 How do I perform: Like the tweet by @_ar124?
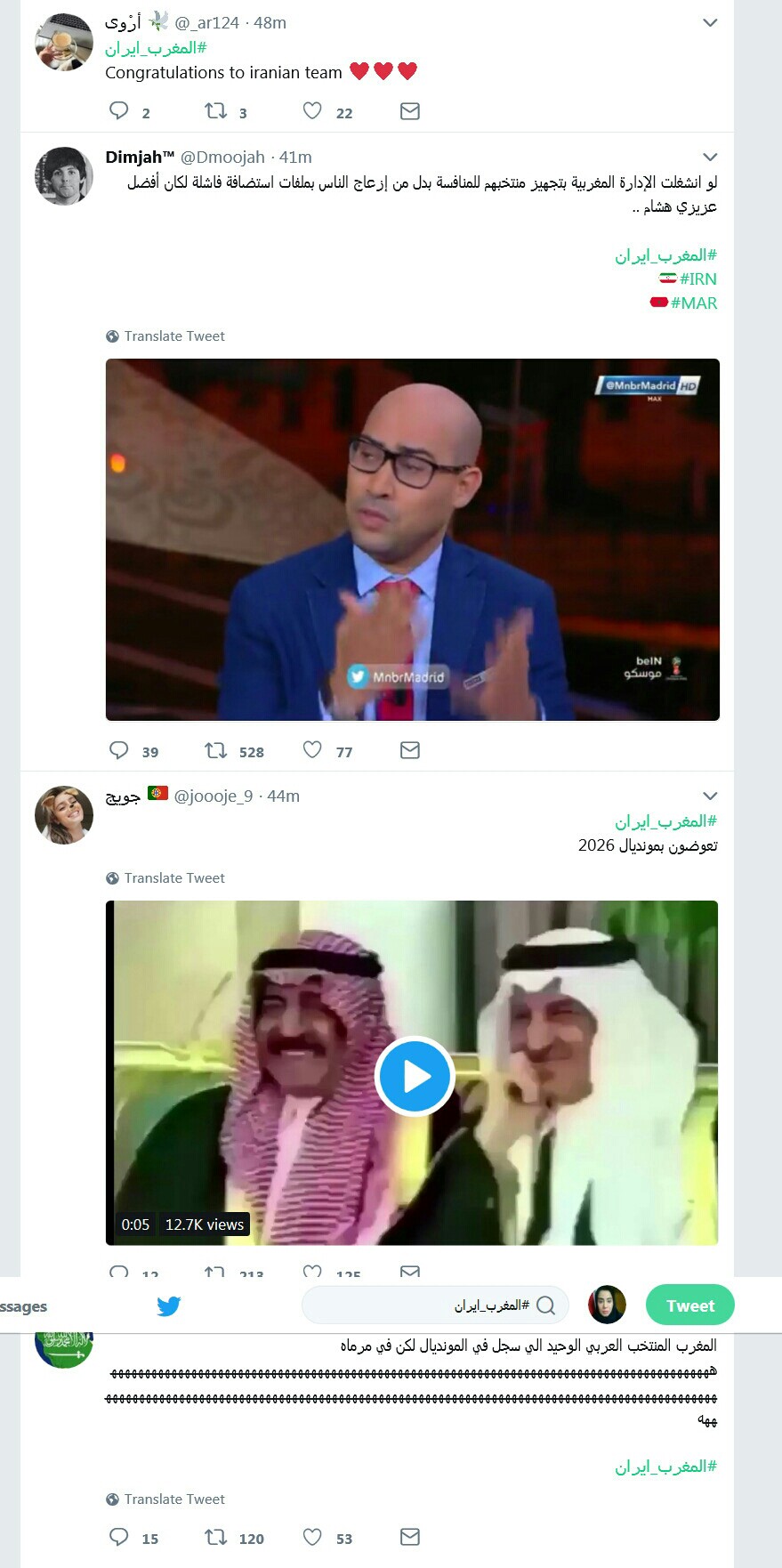click(x=312, y=111)
